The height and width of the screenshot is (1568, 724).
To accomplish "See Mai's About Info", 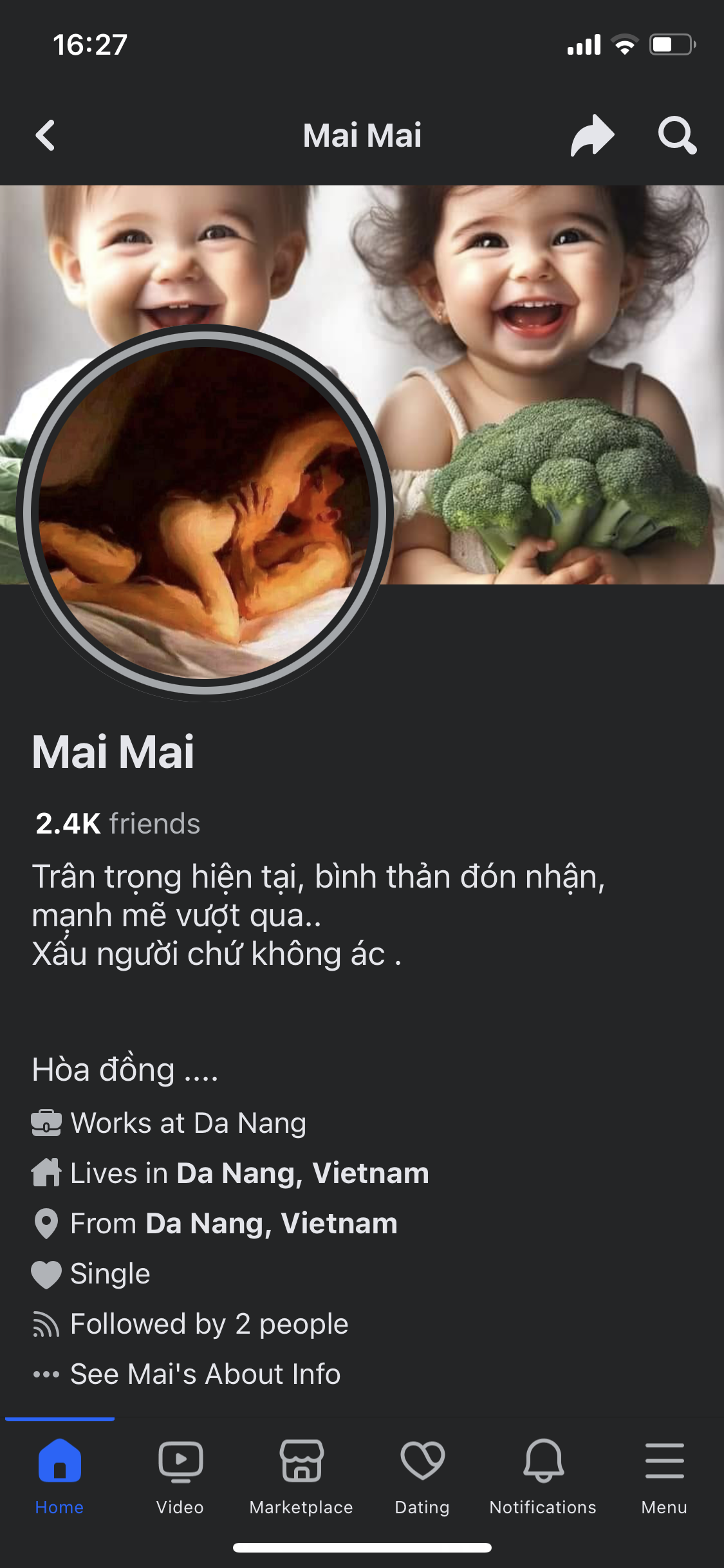I will 205,1374.
